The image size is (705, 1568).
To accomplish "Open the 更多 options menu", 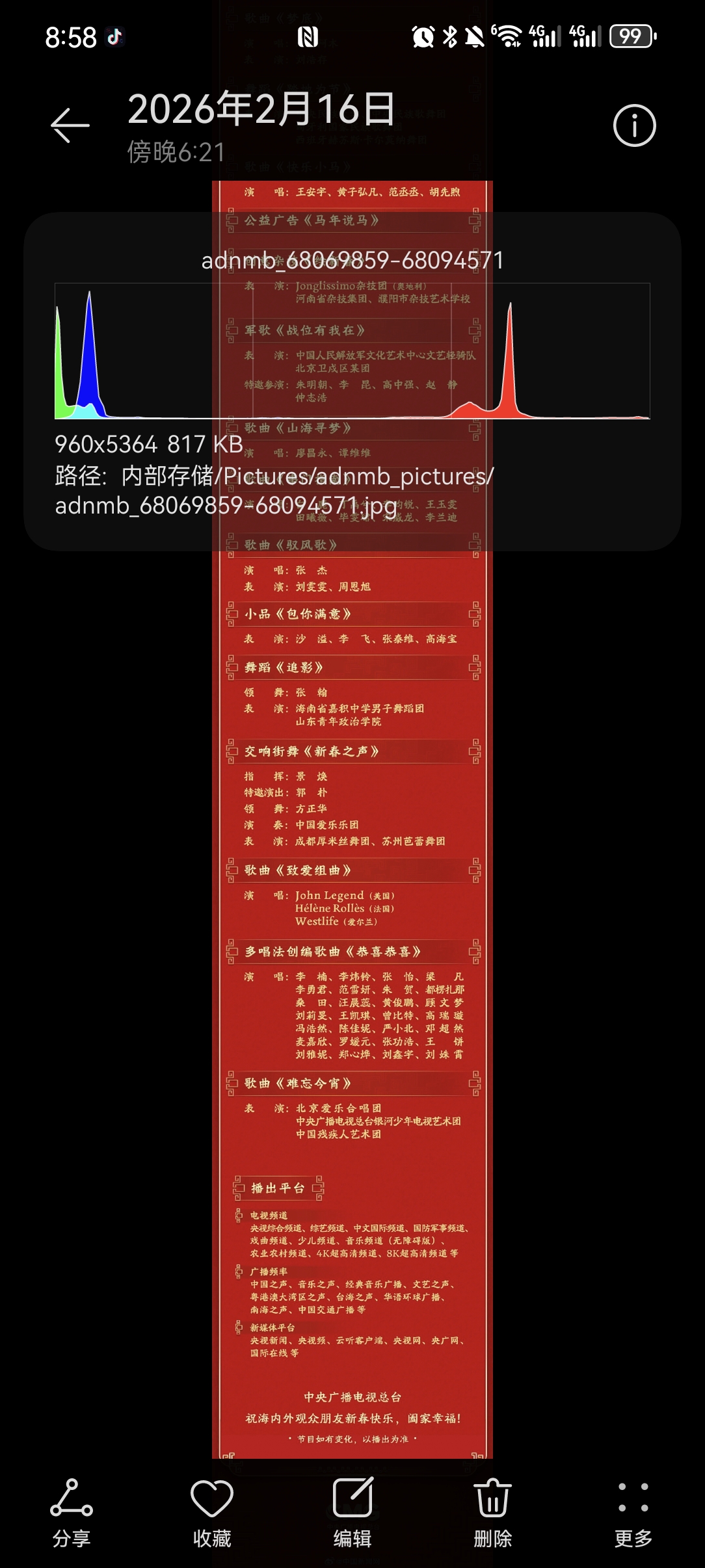I will point(633,1513).
